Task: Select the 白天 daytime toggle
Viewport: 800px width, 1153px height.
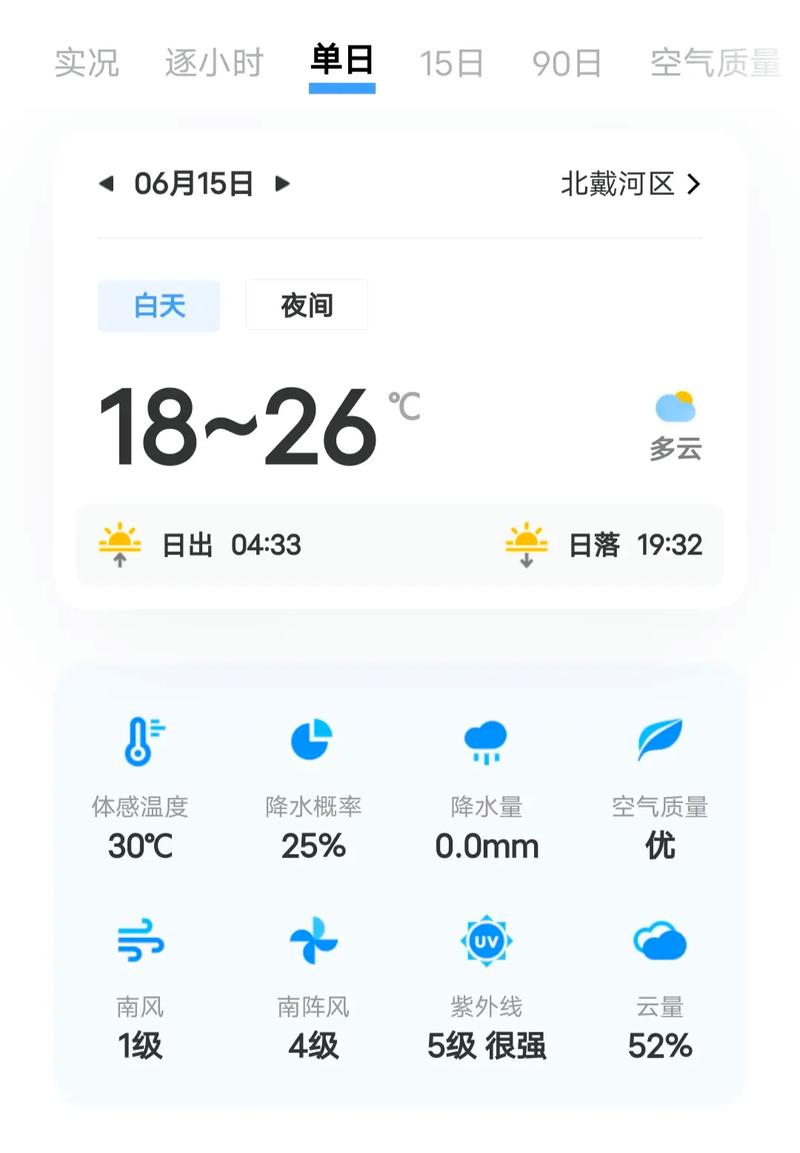Action: coord(158,305)
